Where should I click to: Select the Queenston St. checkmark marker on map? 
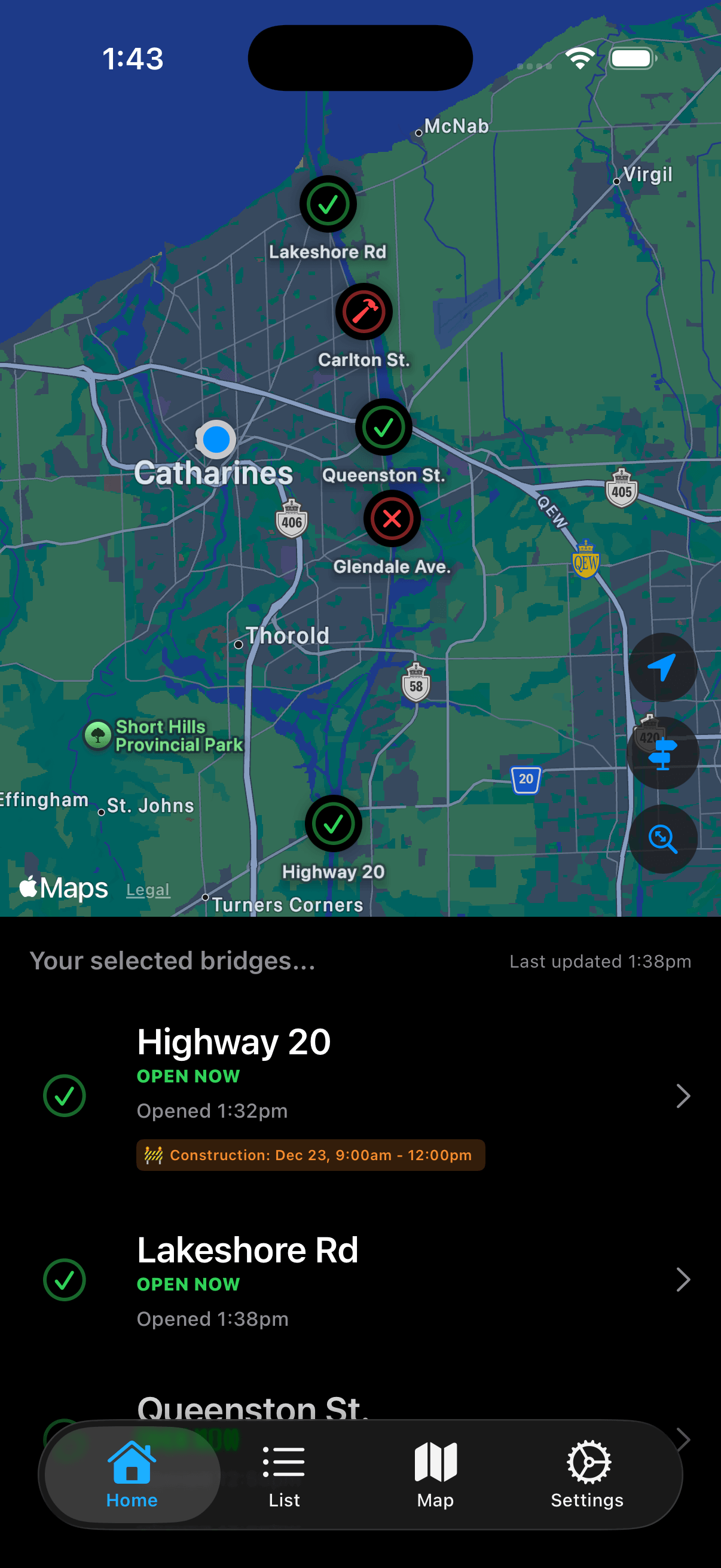click(383, 427)
